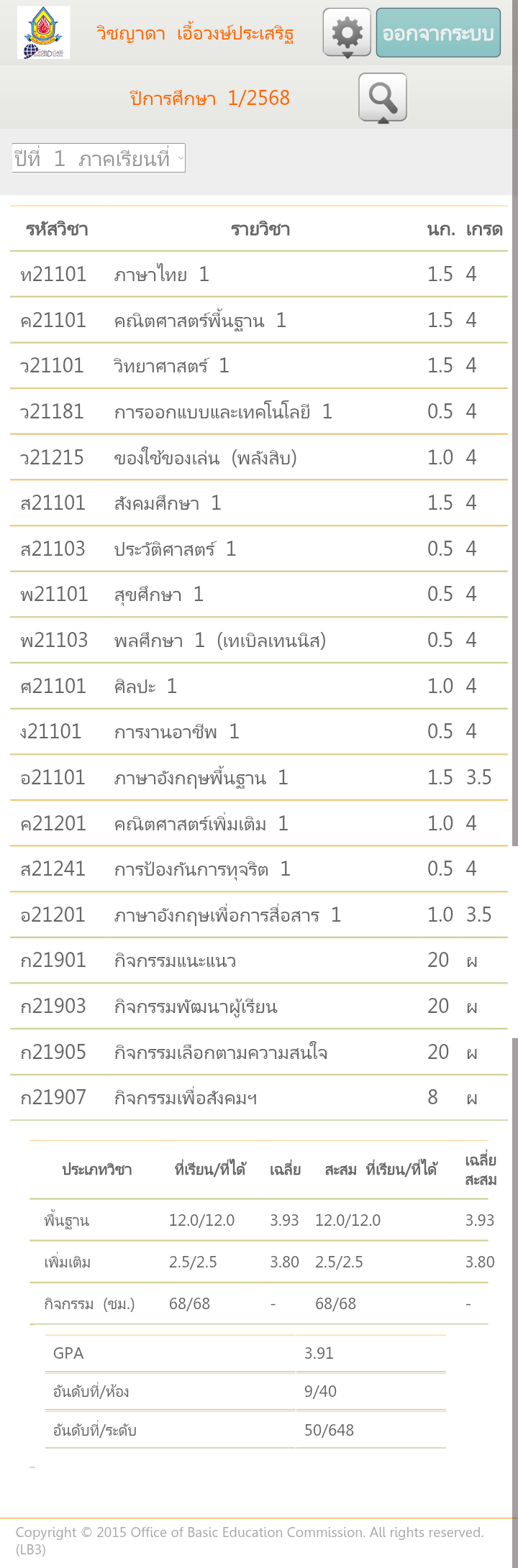Open the settings gear menu
Image resolution: width=518 pixels, height=1568 pixels.
coord(347,33)
